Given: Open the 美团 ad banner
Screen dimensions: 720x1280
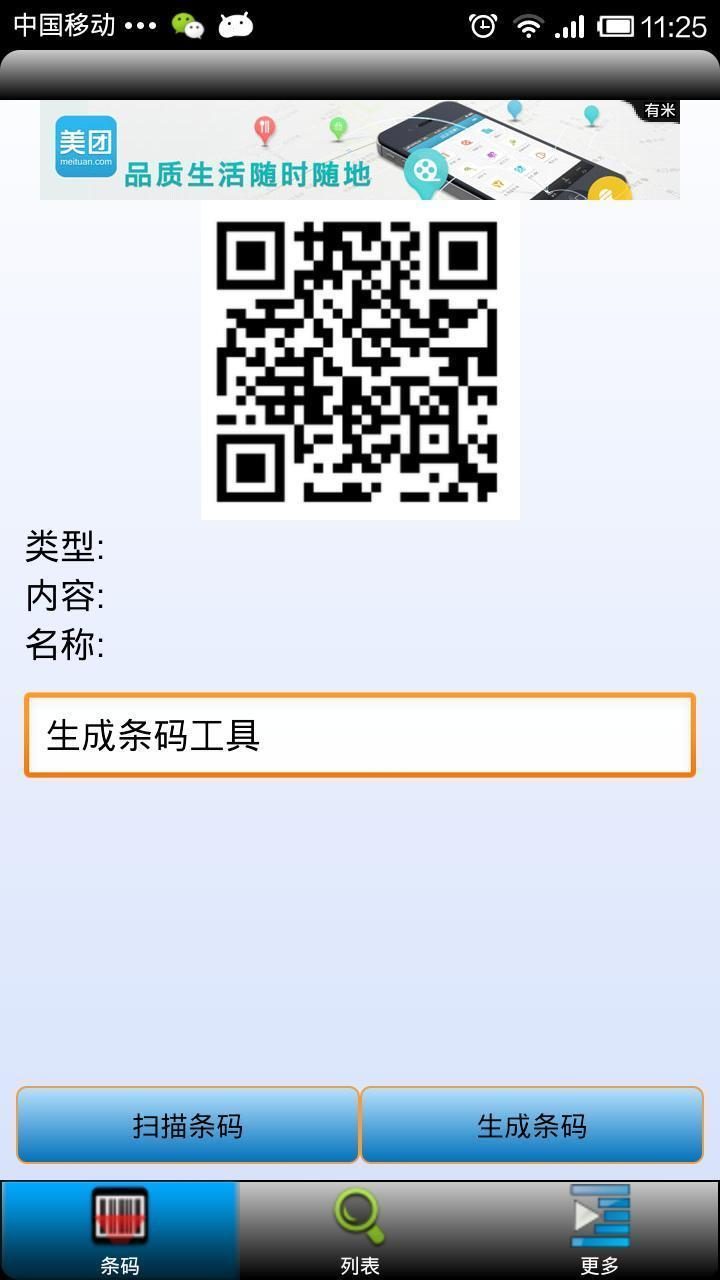Looking at the screenshot, I should click(x=360, y=150).
